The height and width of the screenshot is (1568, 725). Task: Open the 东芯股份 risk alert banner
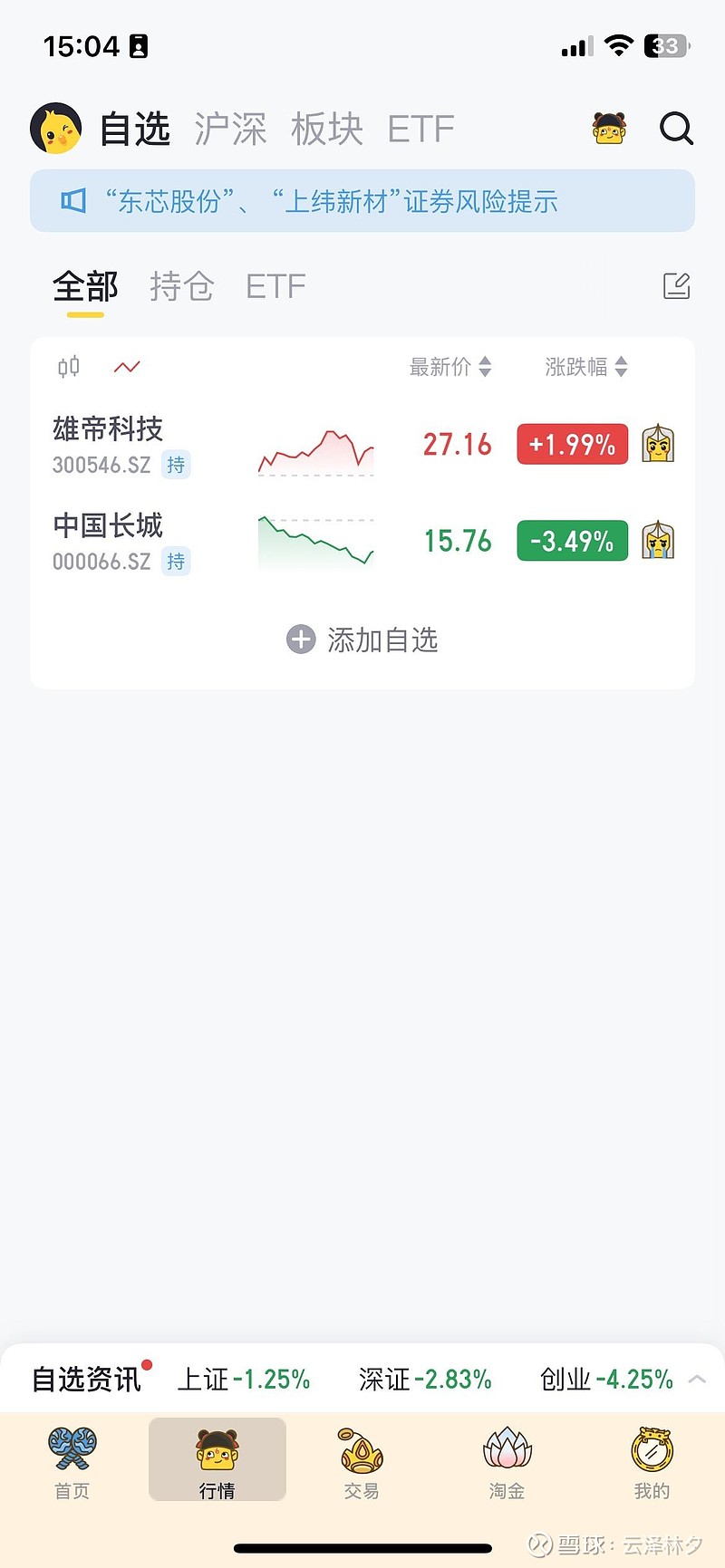pos(362,201)
